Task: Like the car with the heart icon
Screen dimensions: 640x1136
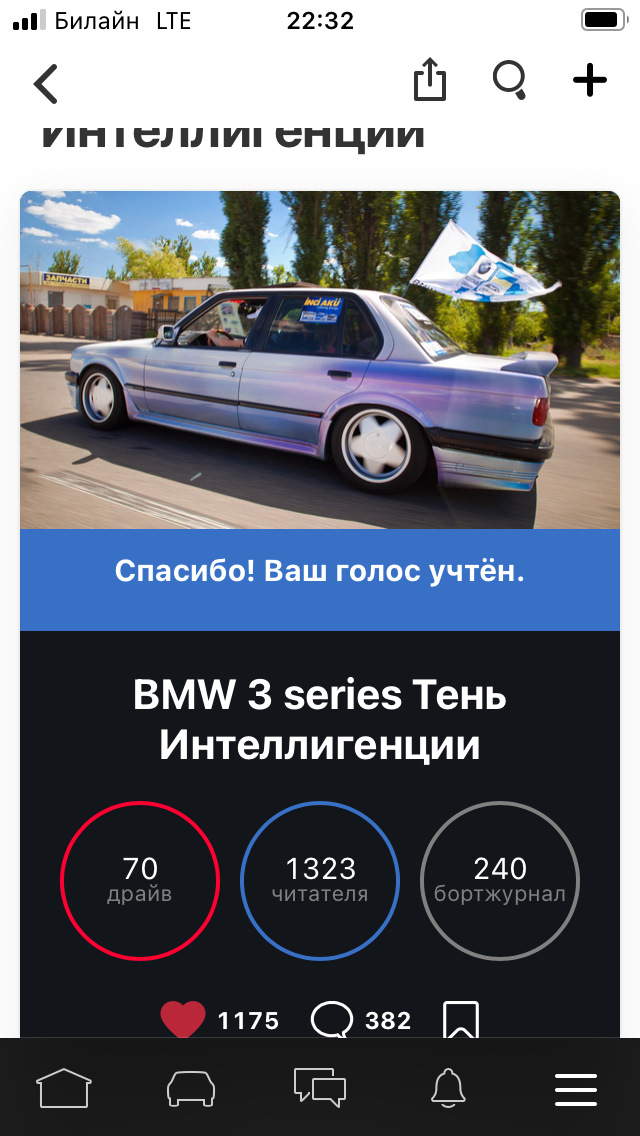Action: coord(182,1019)
